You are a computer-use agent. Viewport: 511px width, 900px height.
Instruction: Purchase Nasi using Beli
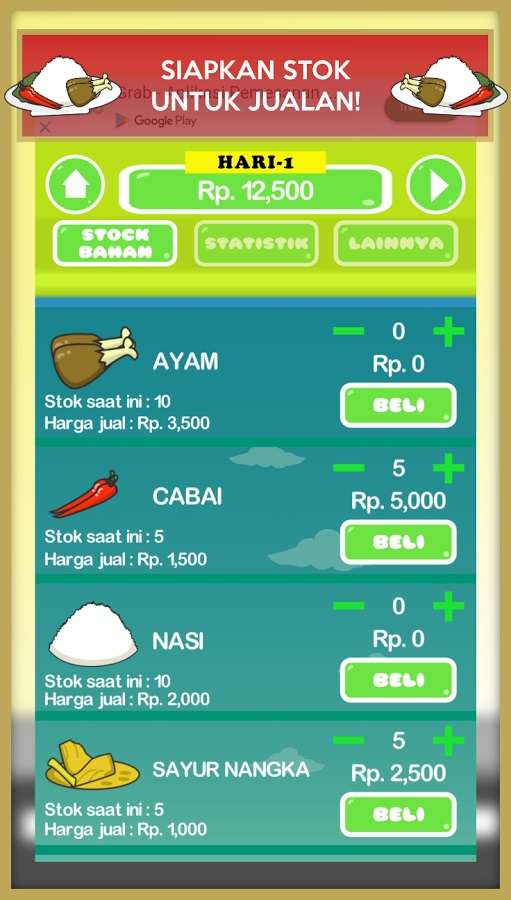398,681
